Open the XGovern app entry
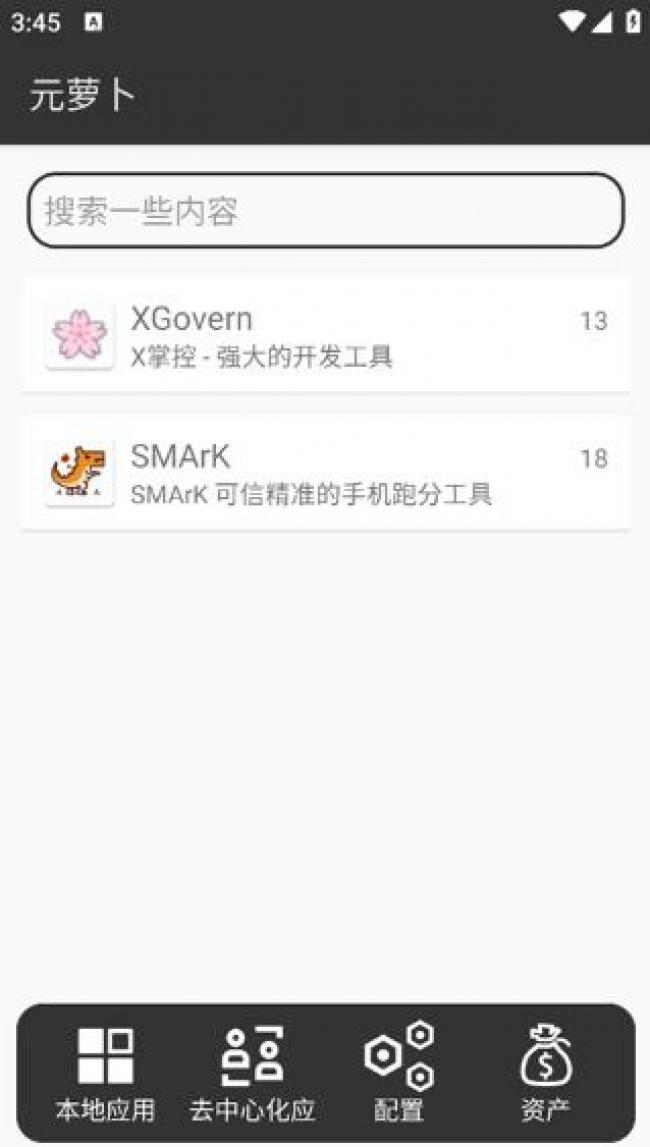This screenshot has height=1147, width=650. 325,335
